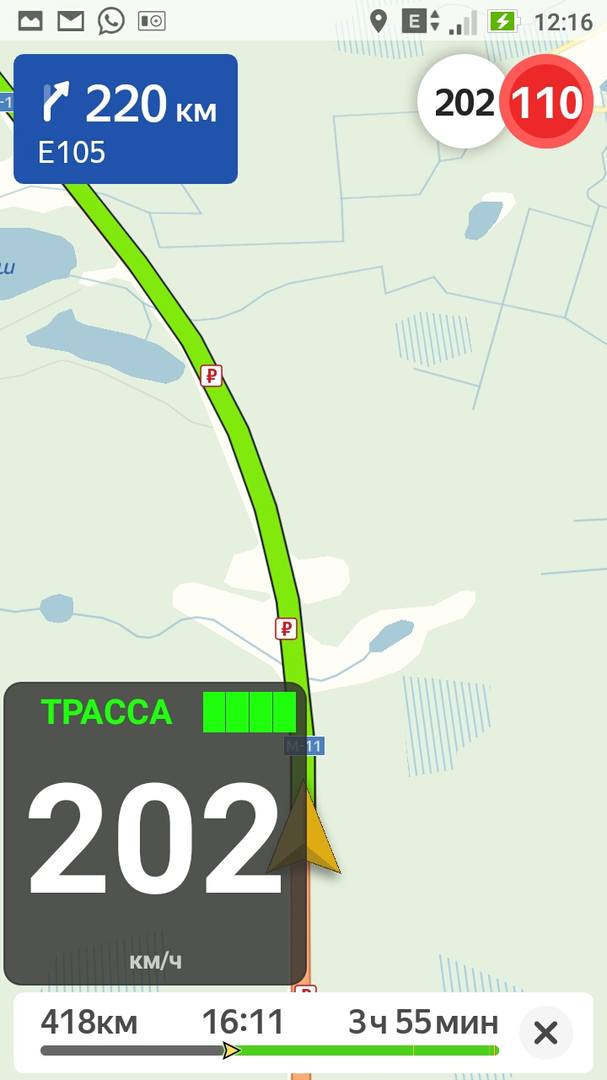Image resolution: width=607 pixels, height=1080 pixels.
Task: Close the route with the X button
Action: (545, 1032)
